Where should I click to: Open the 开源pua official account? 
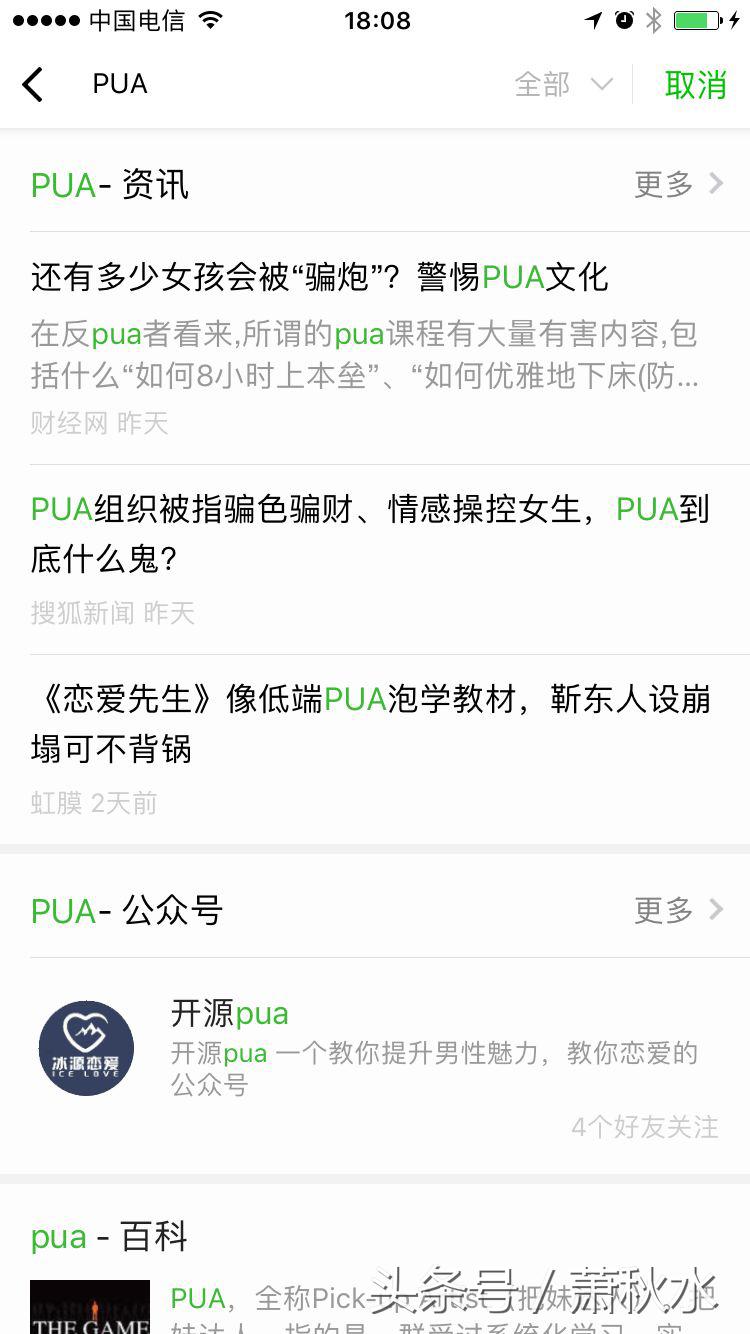tap(229, 1013)
